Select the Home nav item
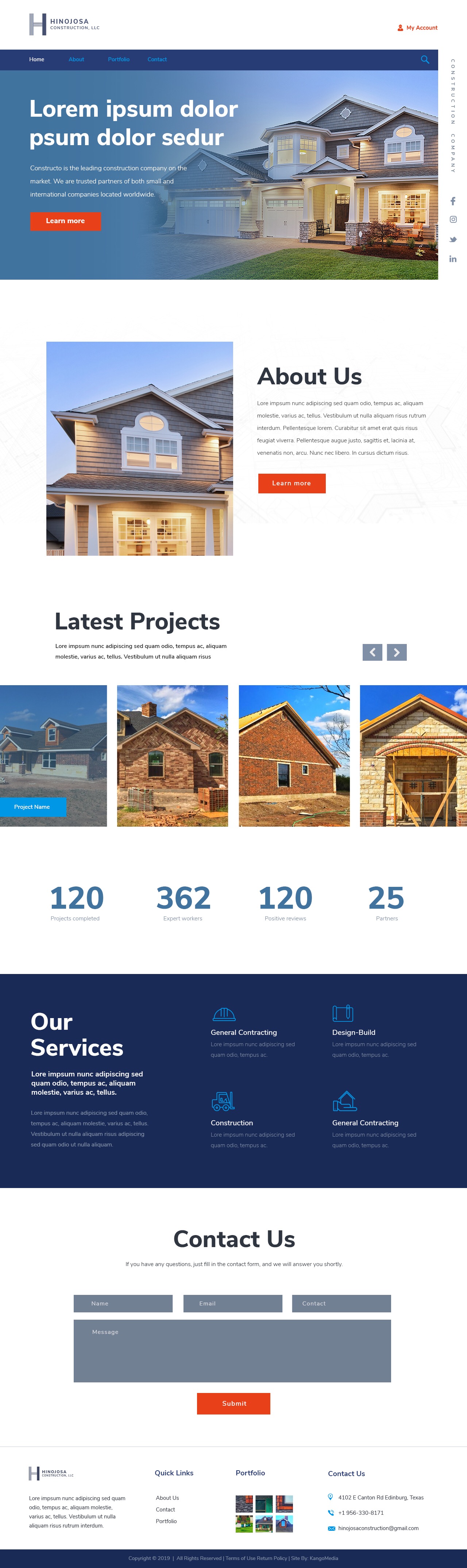 click(x=36, y=60)
